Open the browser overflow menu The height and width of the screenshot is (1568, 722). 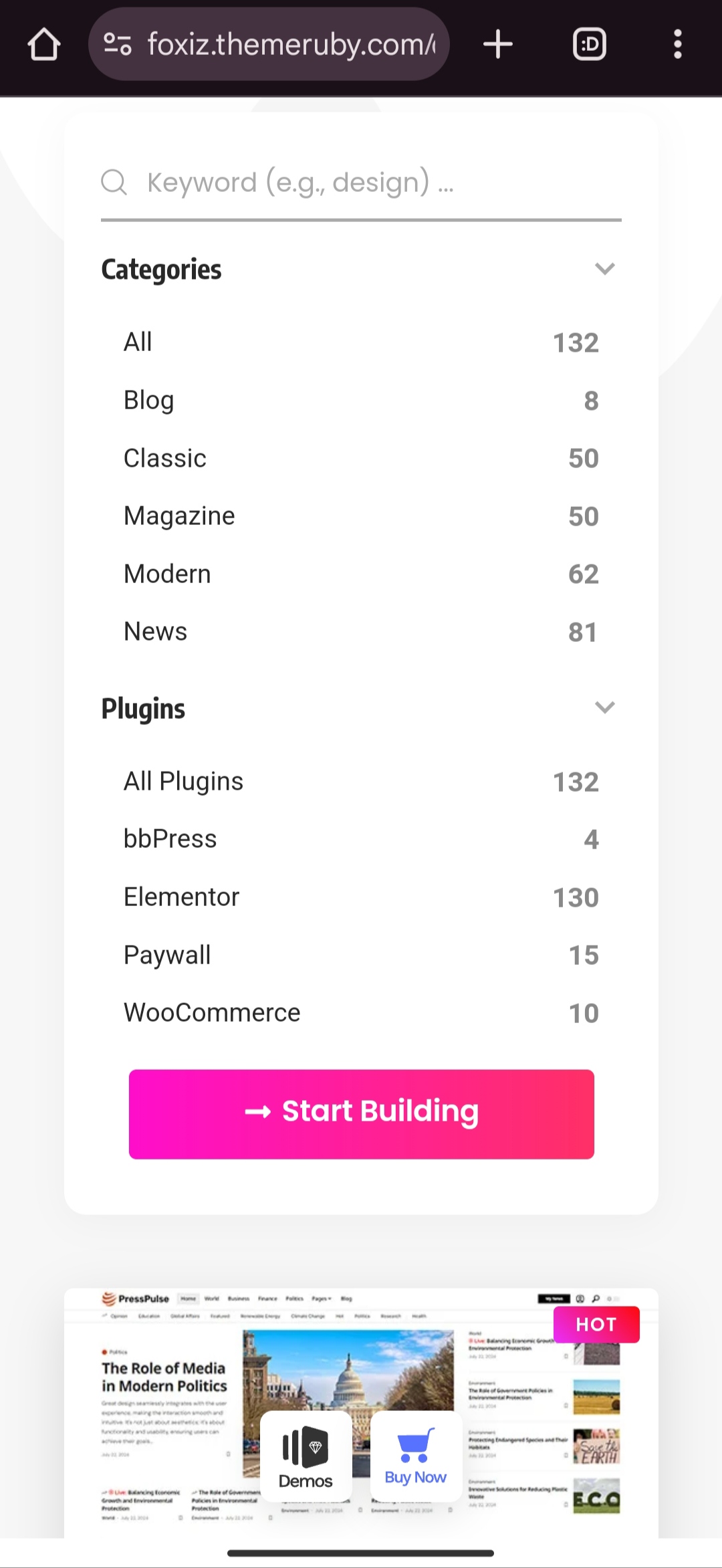point(678,44)
